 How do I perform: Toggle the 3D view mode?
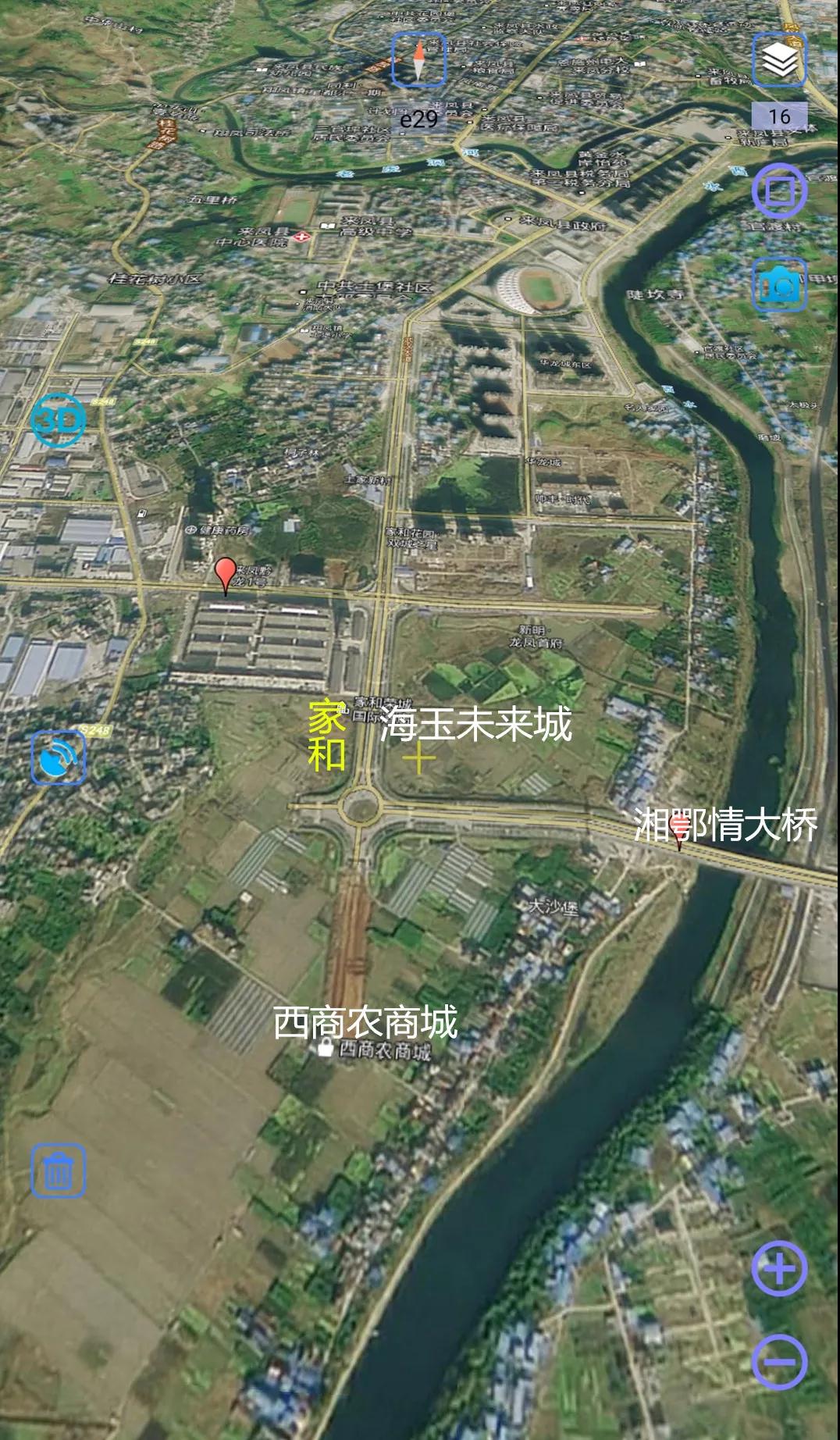[x=58, y=420]
